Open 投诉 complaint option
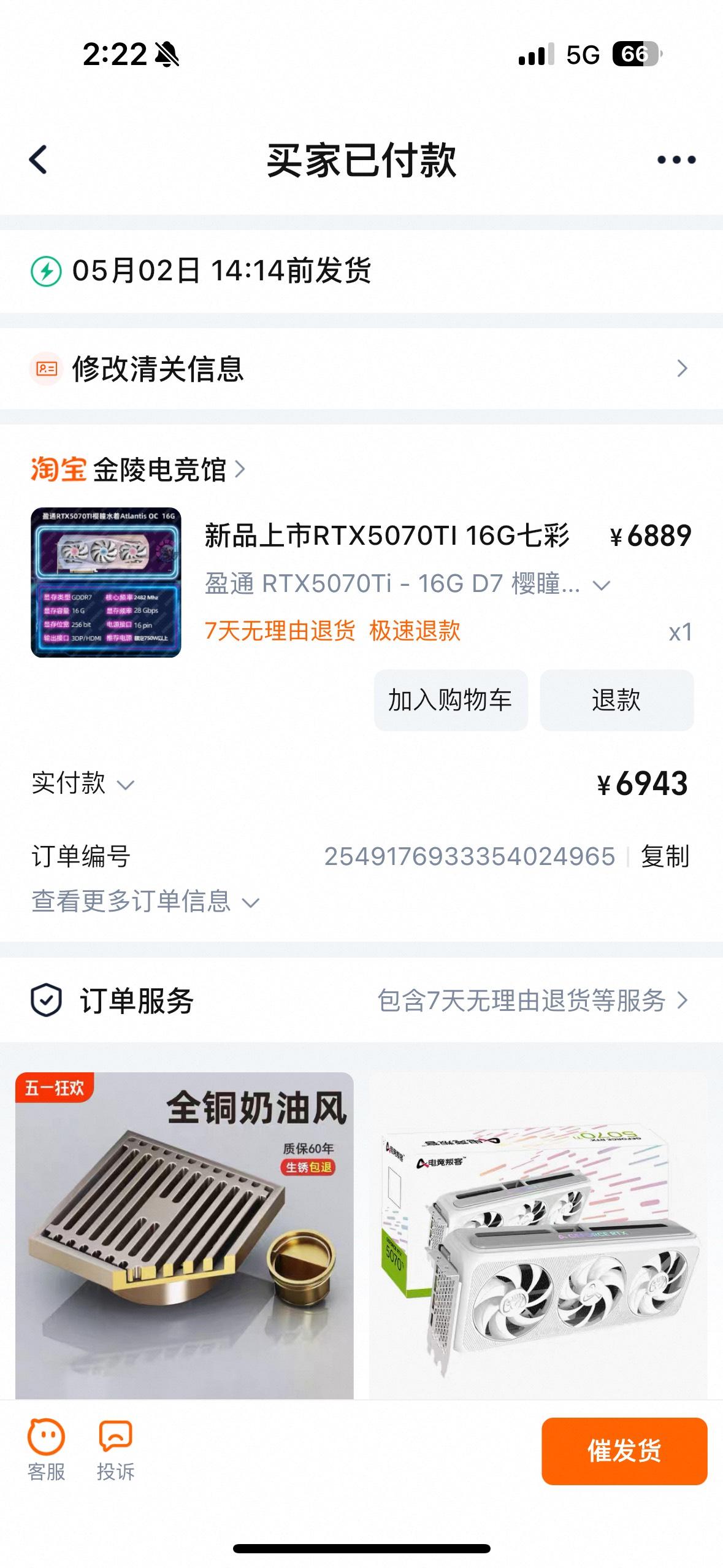This screenshot has width=723, height=1568. (x=115, y=1450)
